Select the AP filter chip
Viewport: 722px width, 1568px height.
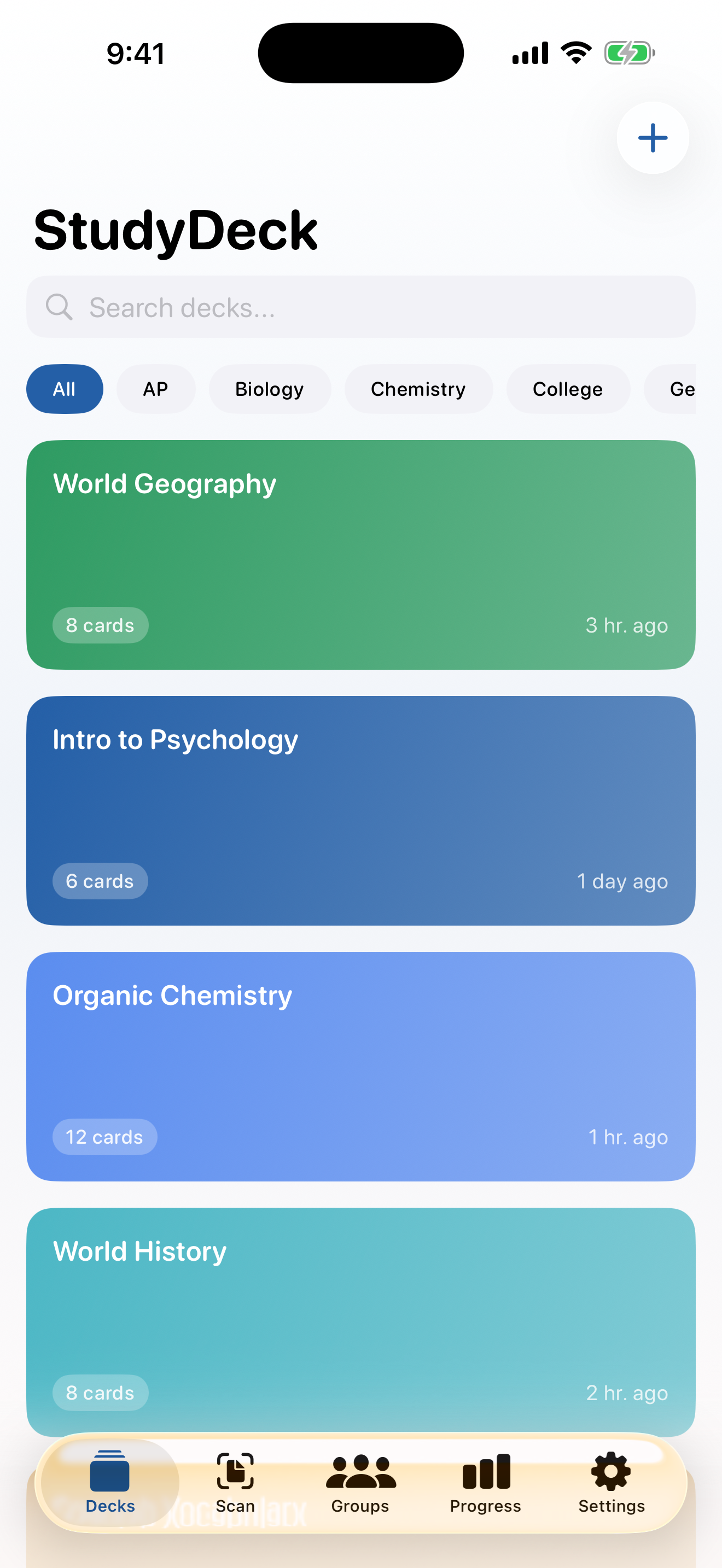(156, 389)
